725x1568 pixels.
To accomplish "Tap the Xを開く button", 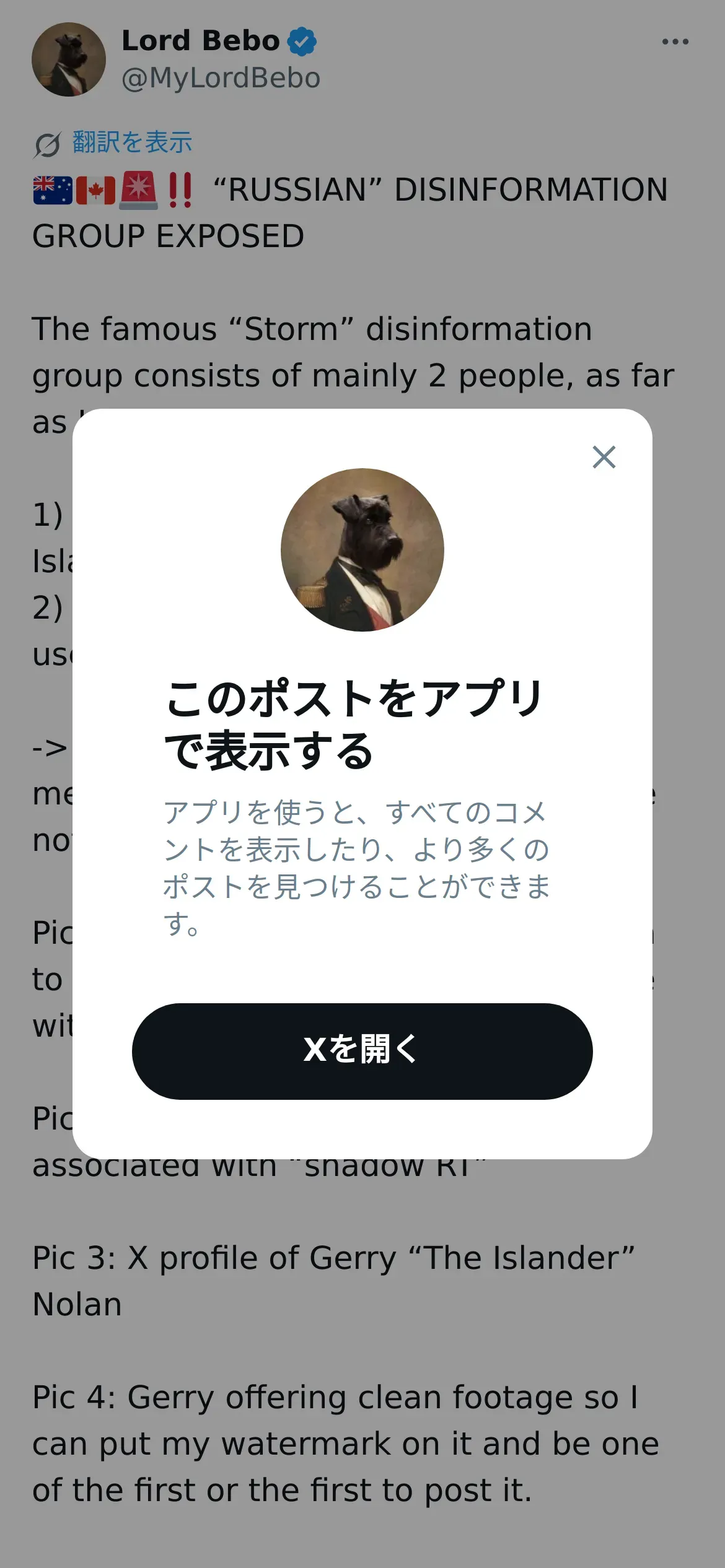I will (362, 1052).
